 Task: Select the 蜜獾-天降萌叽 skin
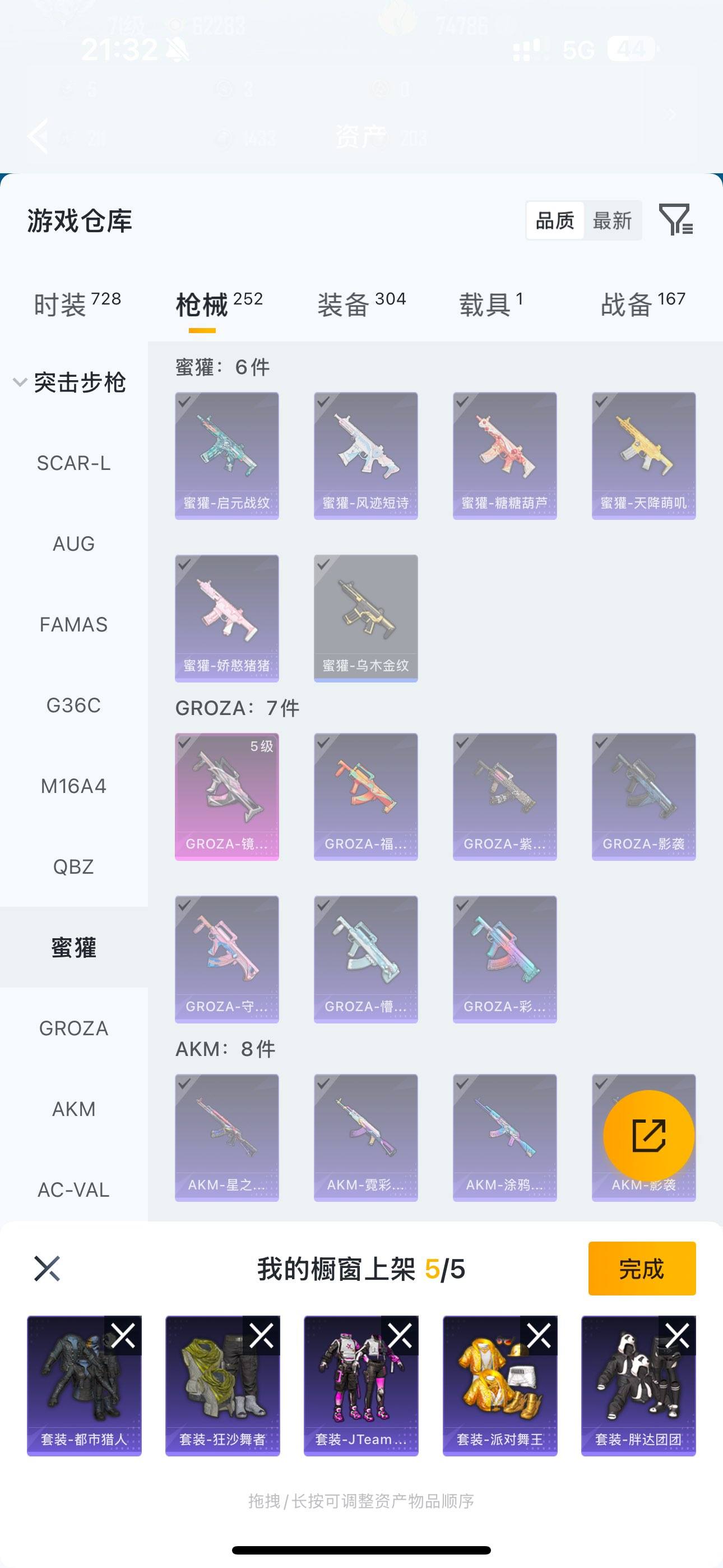pos(643,455)
